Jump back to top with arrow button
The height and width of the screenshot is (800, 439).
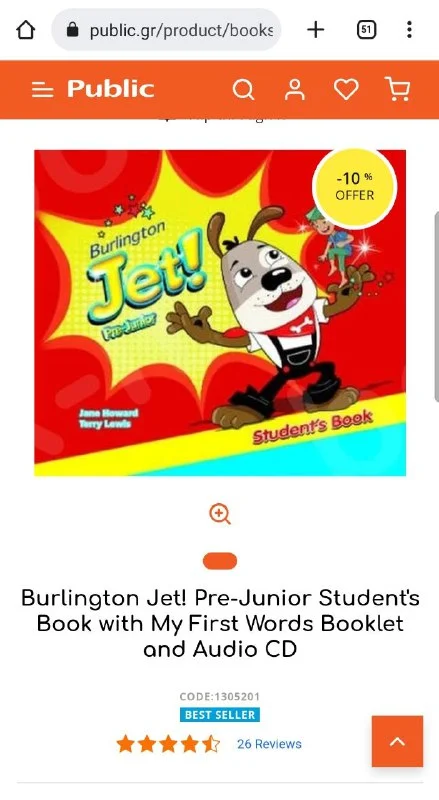(x=397, y=741)
